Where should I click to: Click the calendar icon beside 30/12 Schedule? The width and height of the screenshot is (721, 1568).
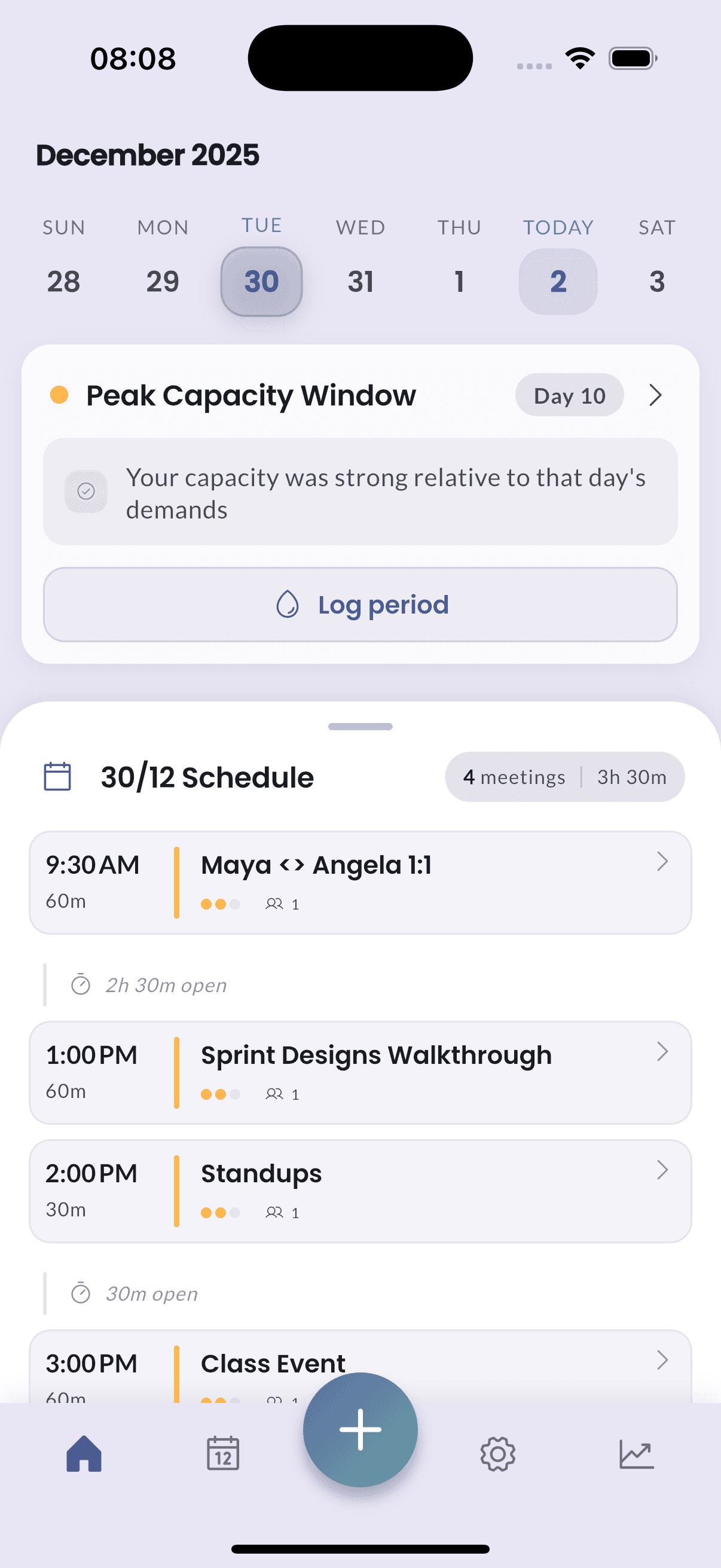(x=57, y=776)
